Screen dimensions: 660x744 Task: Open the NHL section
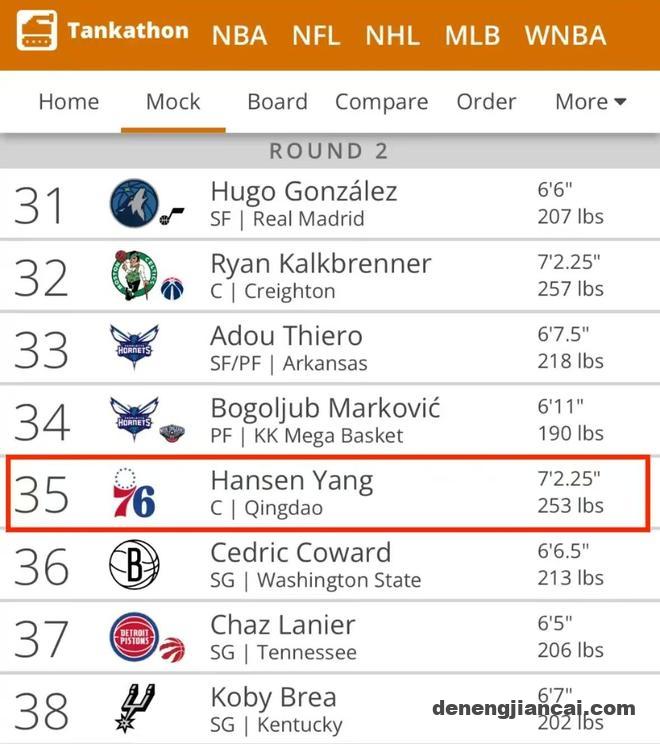coord(392,36)
